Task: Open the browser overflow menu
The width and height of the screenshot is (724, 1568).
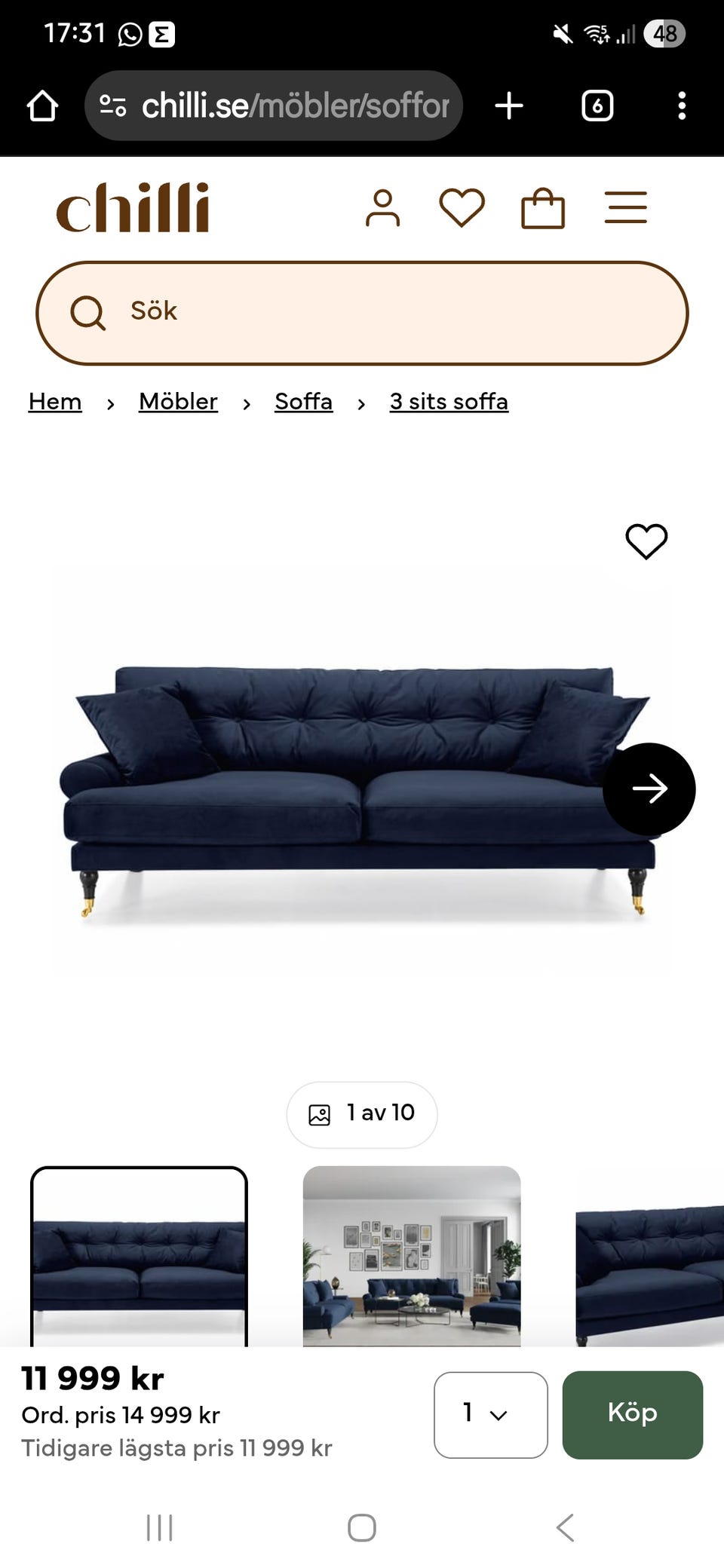Action: [682, 106]
